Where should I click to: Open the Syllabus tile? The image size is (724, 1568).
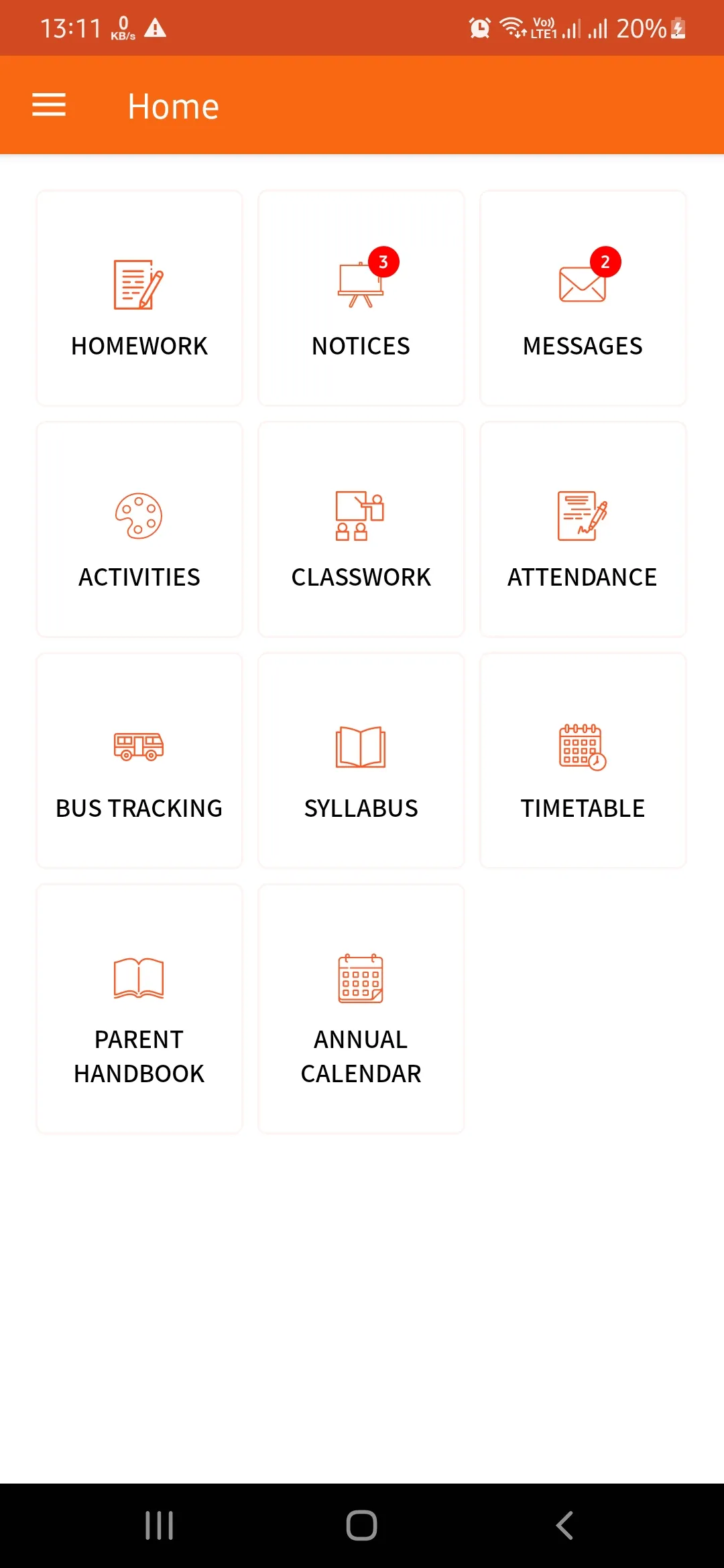[x=361, y=761]
